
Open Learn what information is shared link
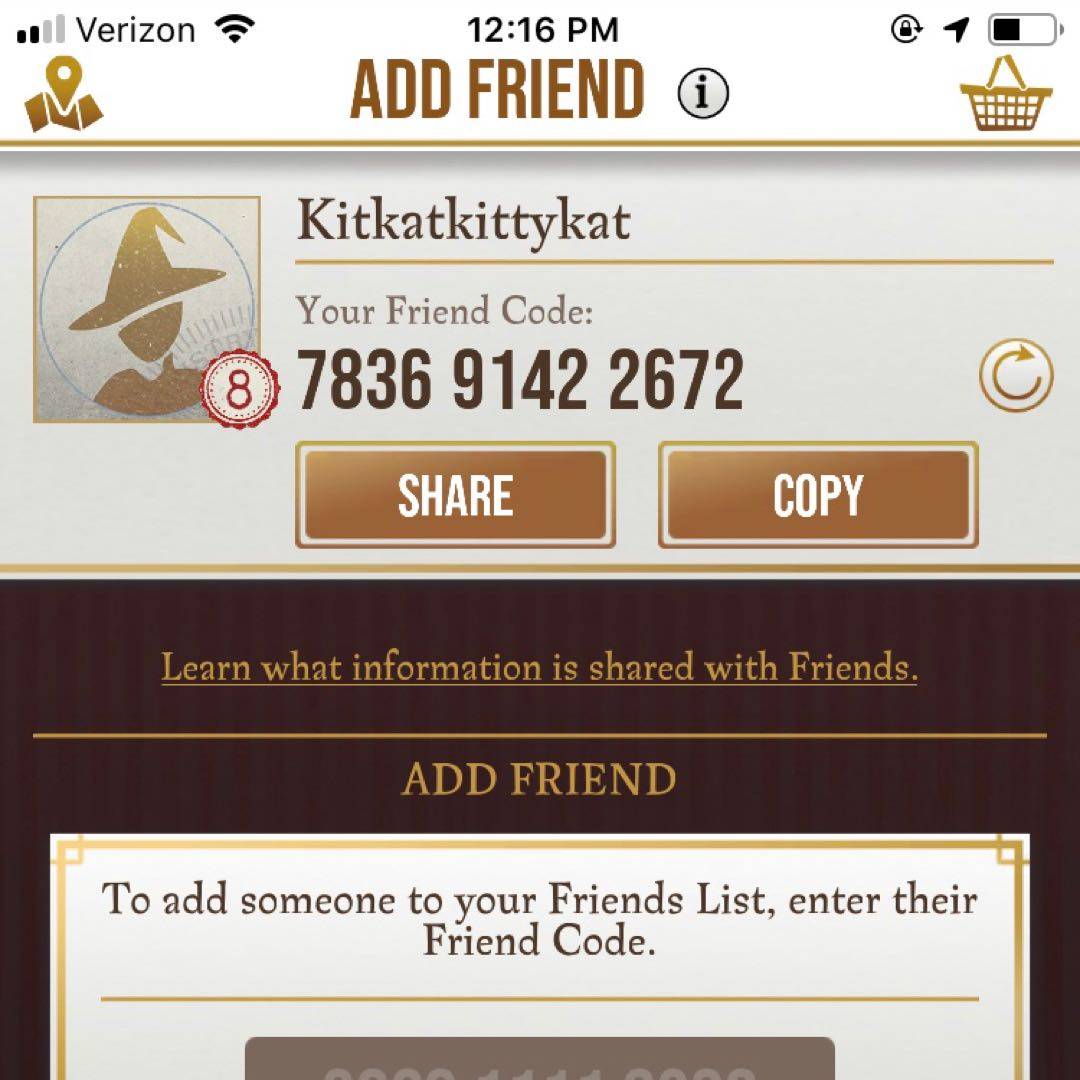[539, 668]
